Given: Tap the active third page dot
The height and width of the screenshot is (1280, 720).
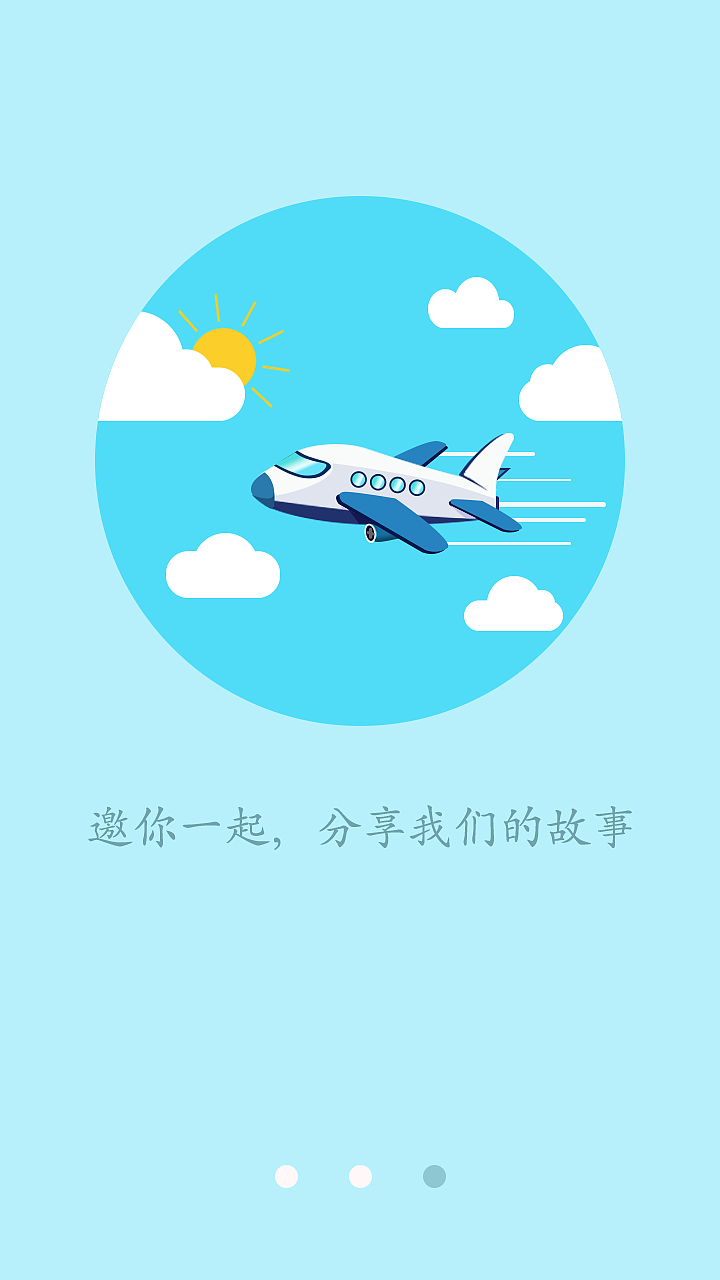Looking at the screenshot, I should [x=432, y=1177].
